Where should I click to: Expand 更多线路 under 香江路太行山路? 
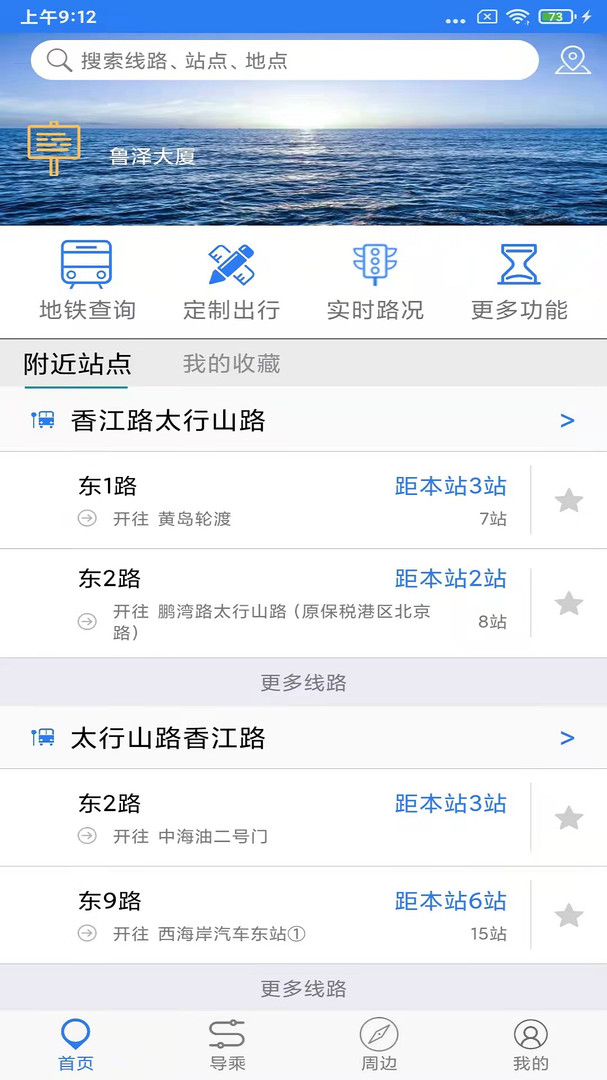(303, 683)
